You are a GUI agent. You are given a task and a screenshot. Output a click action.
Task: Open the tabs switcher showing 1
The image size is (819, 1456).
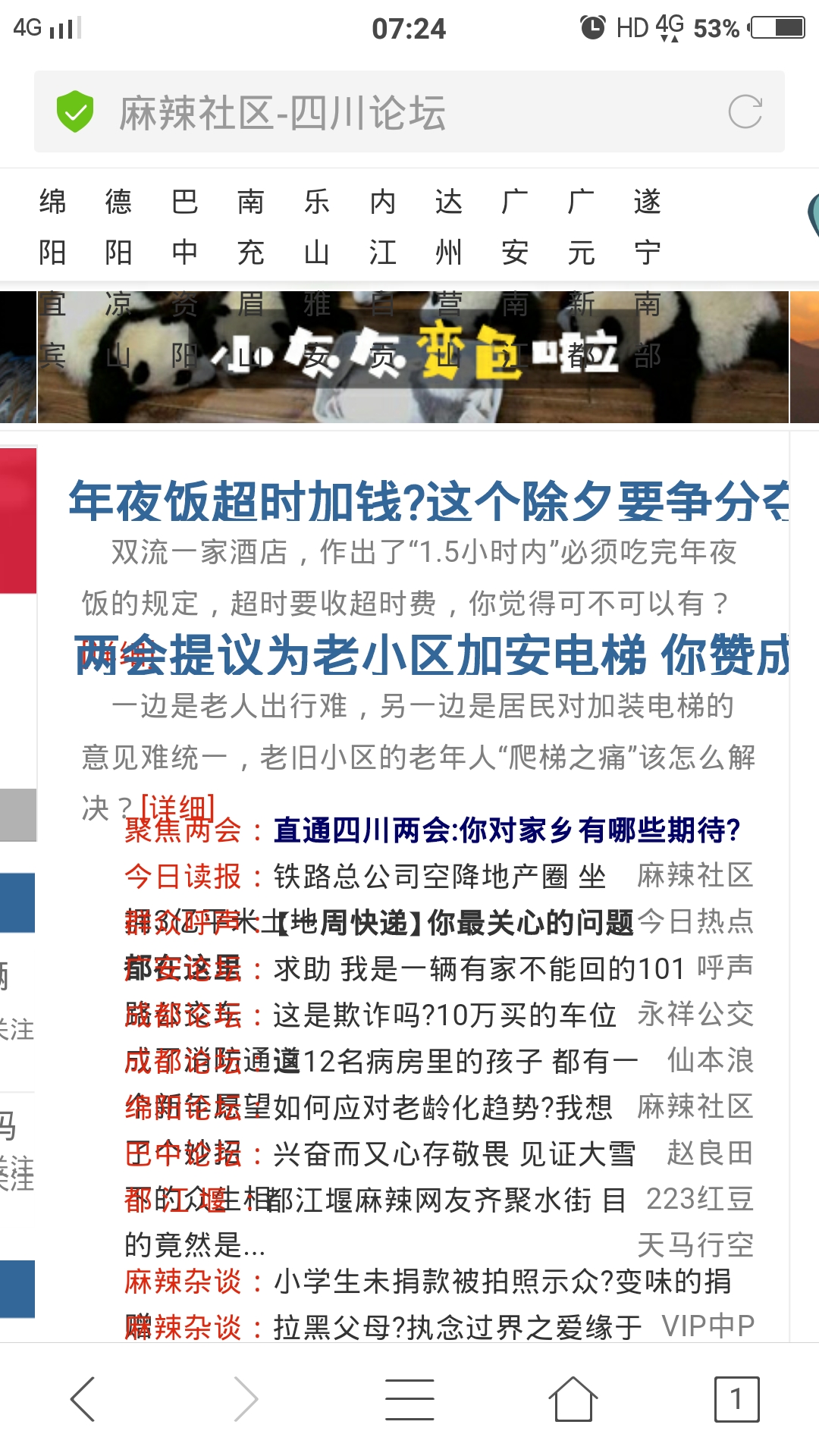(x=736, y=1399)
